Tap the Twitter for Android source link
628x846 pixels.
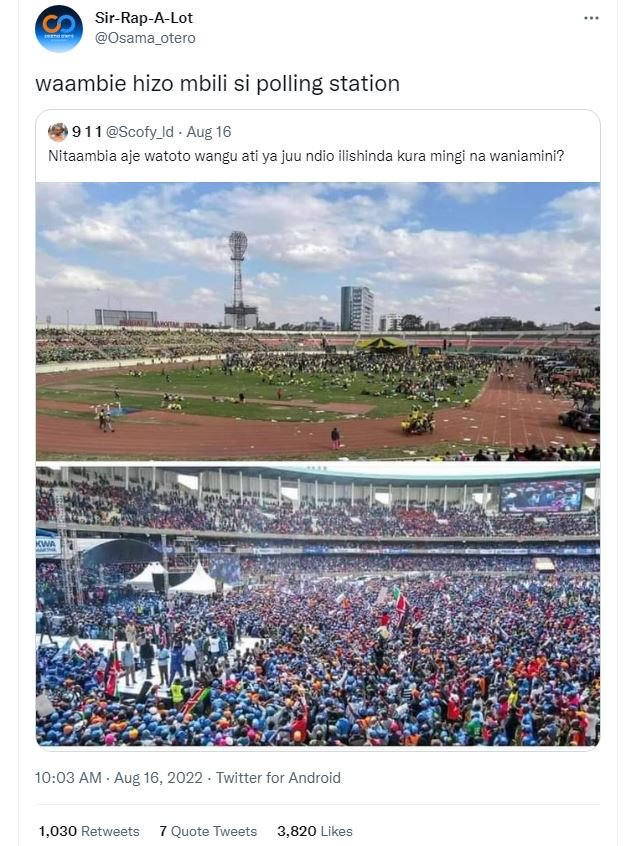[278, 778]
